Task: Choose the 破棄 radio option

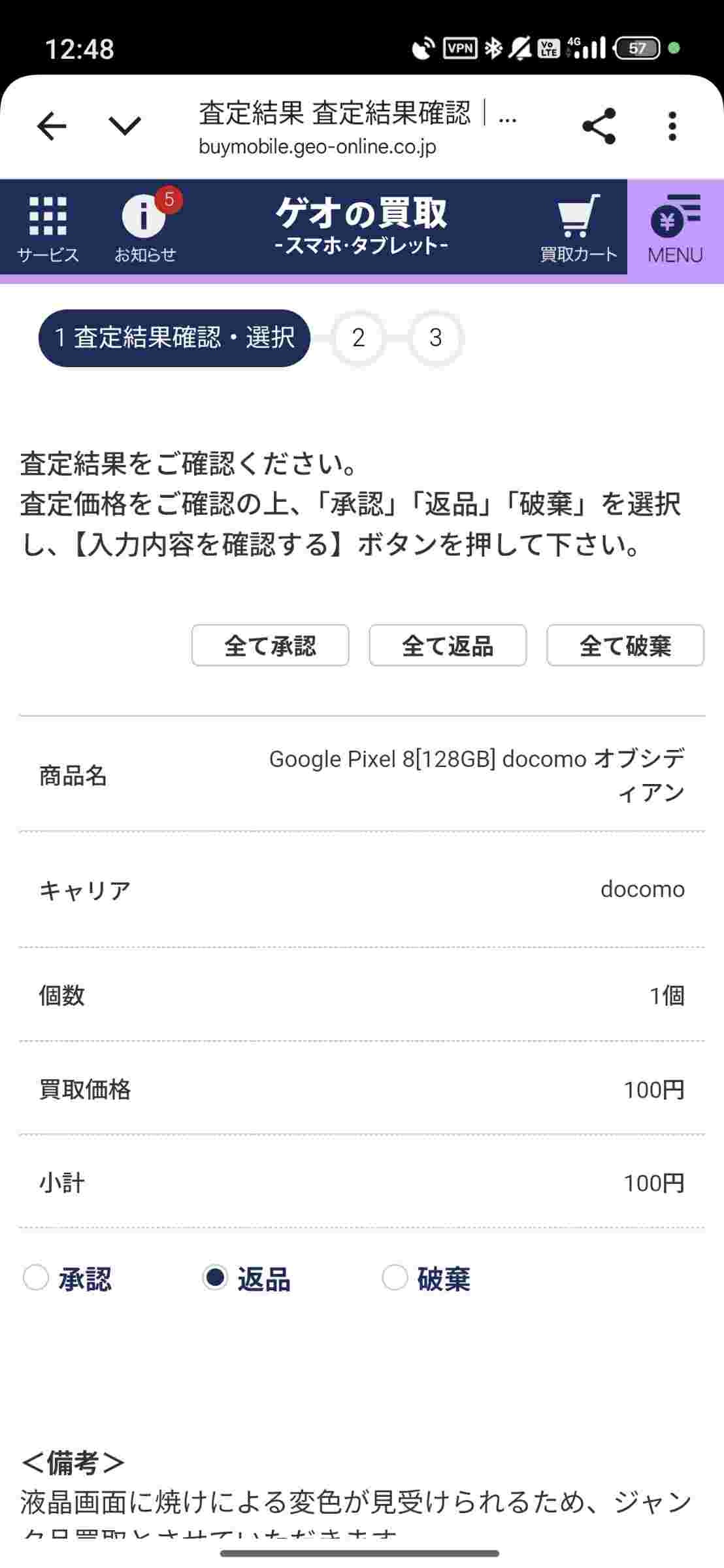Action: [395, 1278]
